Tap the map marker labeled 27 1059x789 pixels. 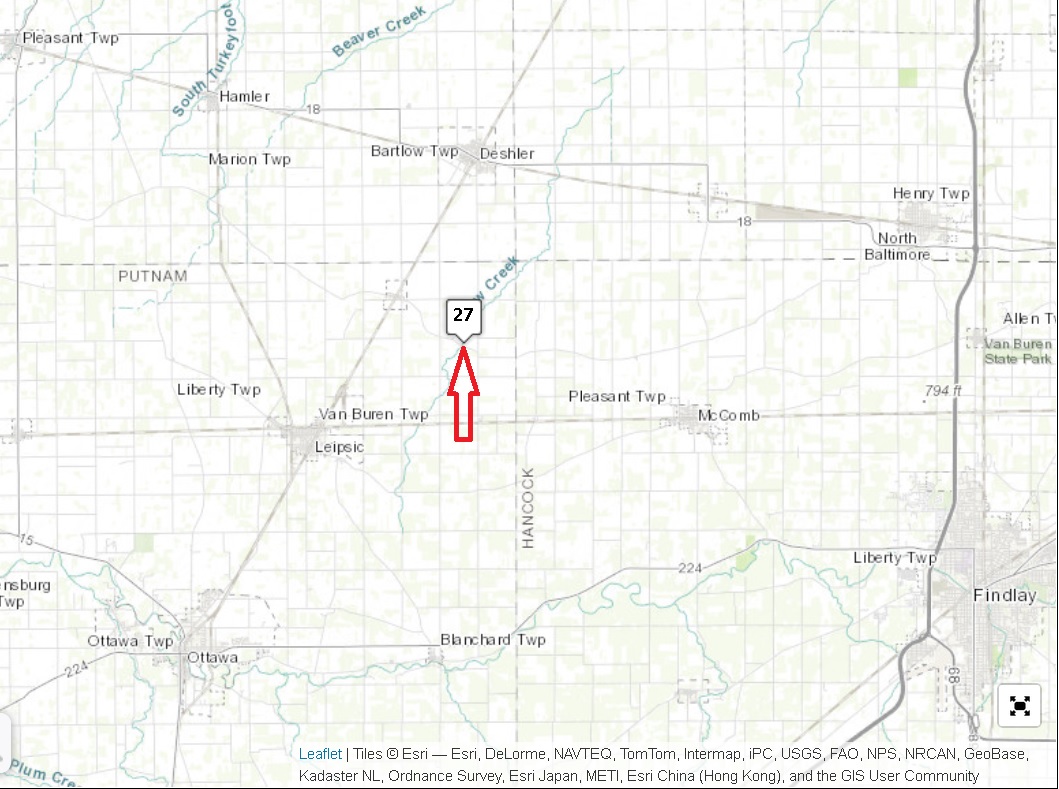click(x=463, y=316)
